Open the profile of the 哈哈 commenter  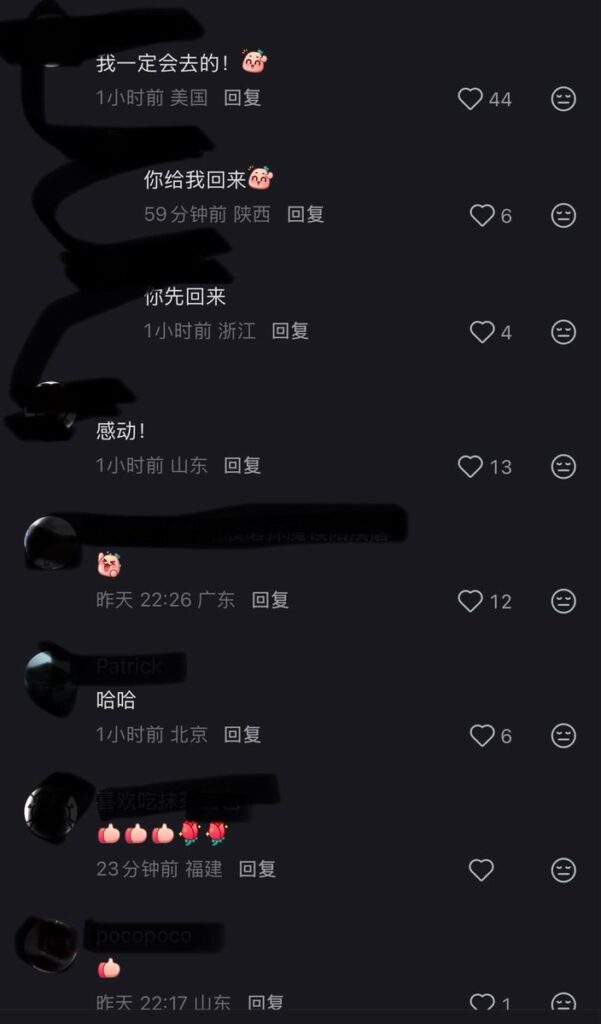point(50,678)
